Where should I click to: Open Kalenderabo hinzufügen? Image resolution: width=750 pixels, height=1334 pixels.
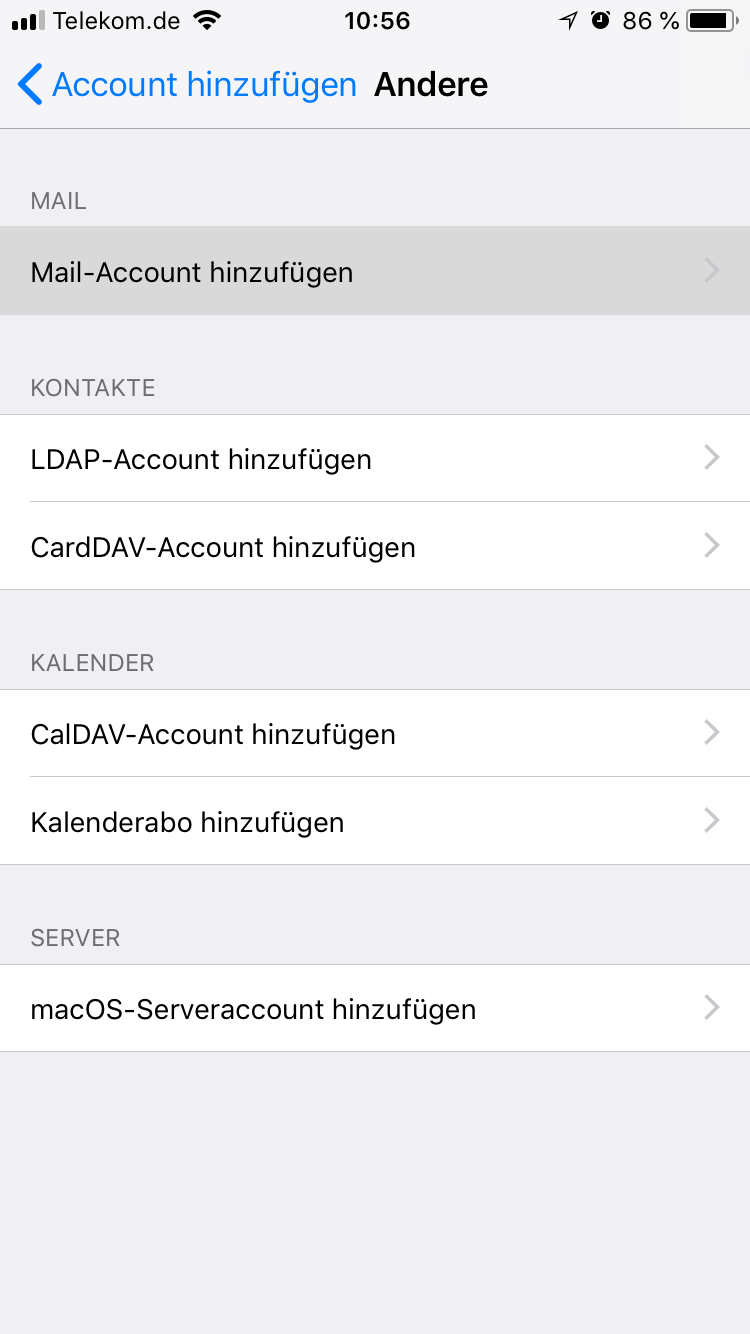coord(375,822)
